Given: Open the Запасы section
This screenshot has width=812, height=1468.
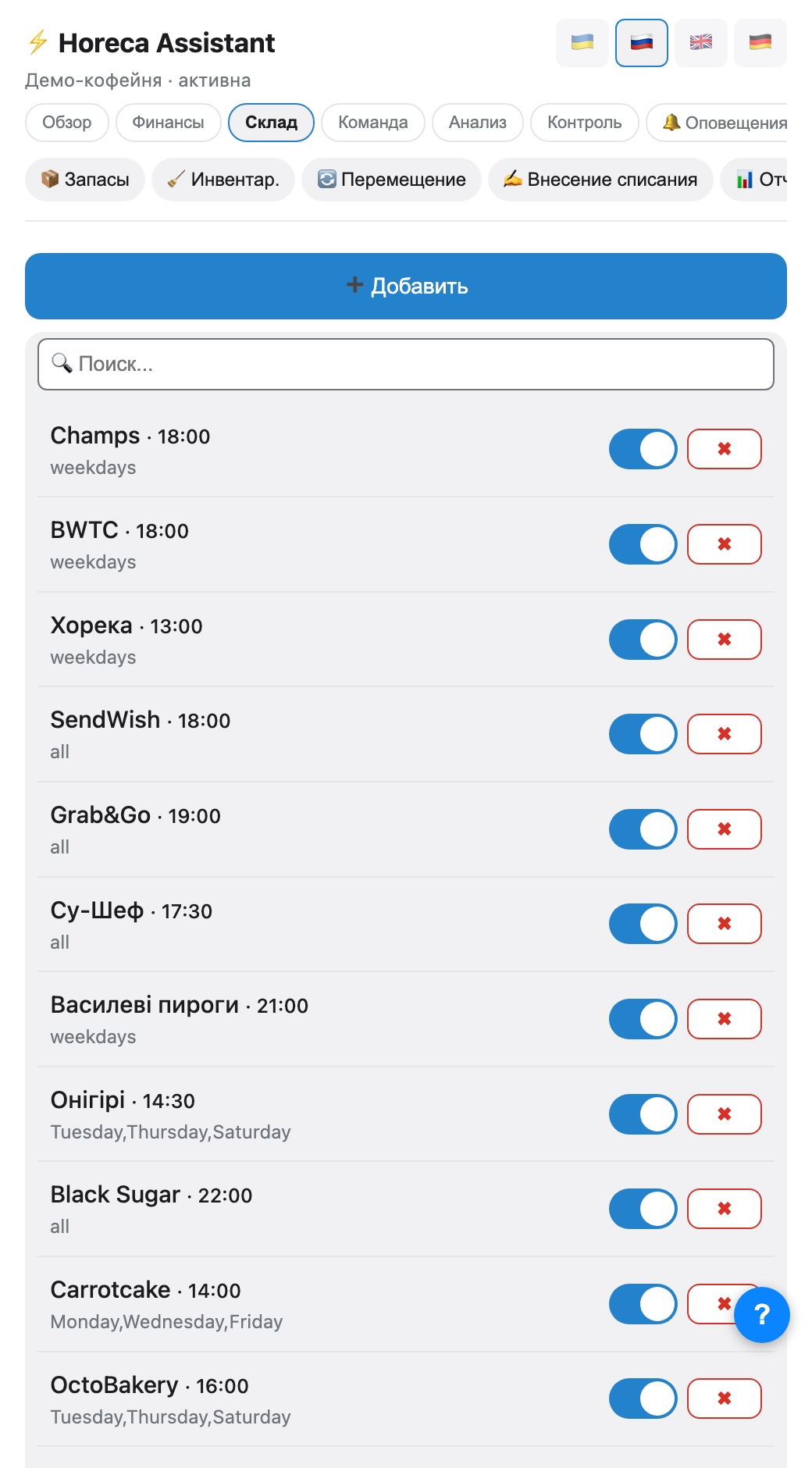Looking at the screenshot, I should 85,180.
